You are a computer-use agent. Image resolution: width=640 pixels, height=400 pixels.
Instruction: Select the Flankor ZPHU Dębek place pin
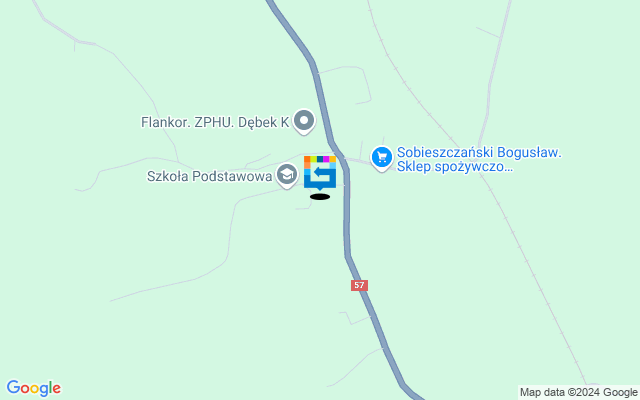tap(304, 123)
